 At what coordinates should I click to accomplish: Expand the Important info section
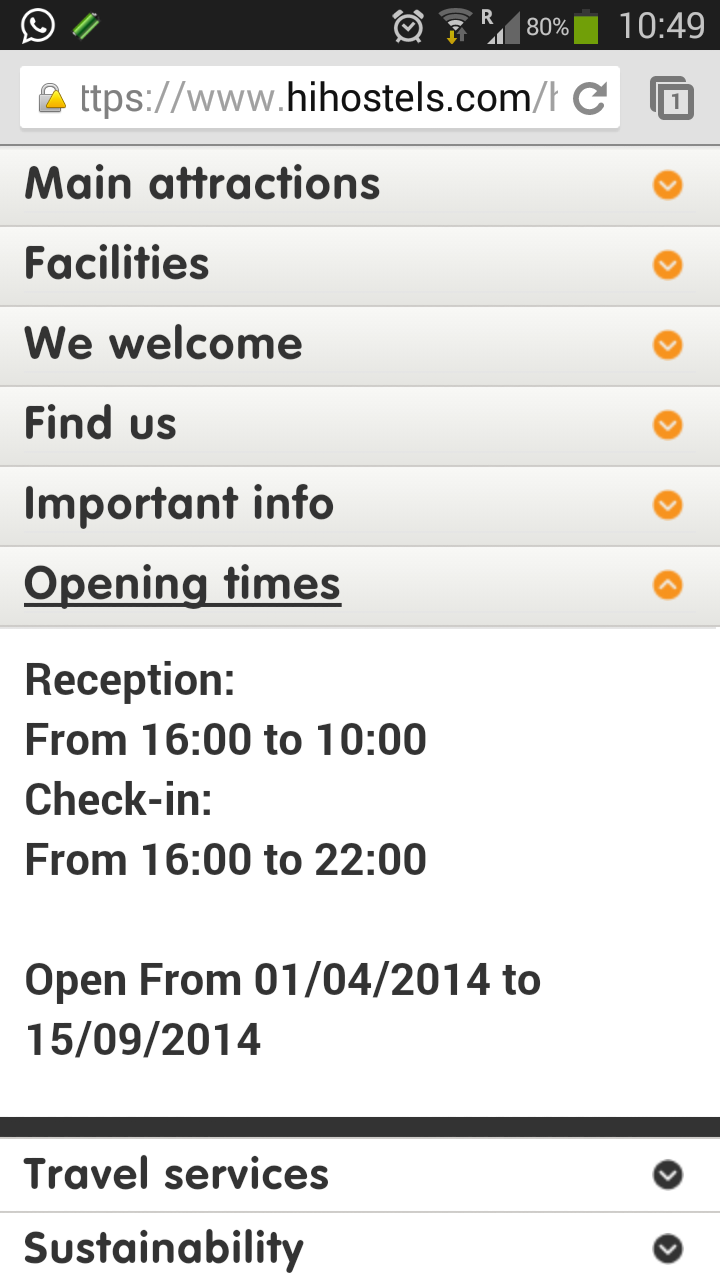point(360,505)
